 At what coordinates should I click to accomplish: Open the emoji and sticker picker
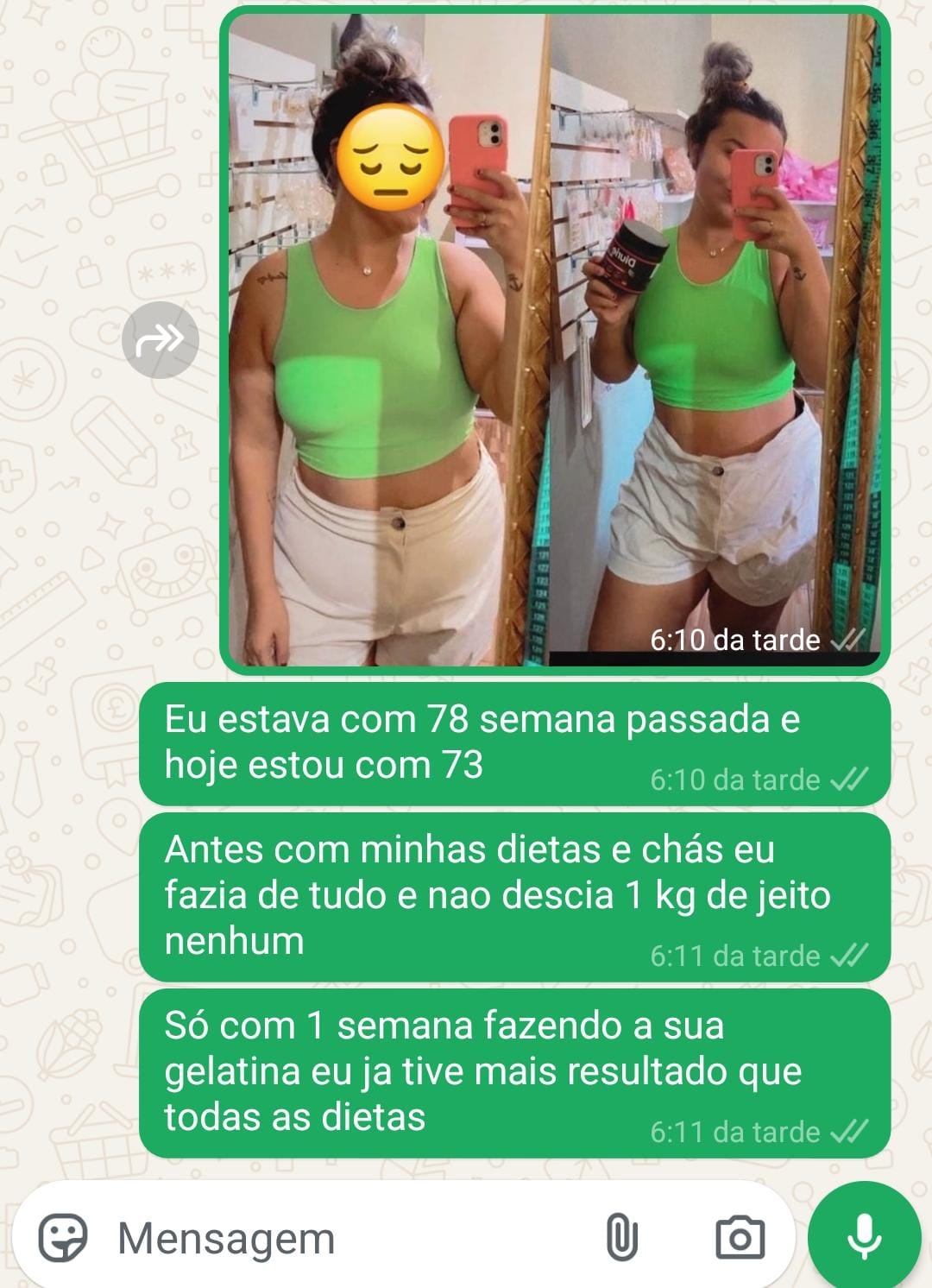pos(63,1238)
